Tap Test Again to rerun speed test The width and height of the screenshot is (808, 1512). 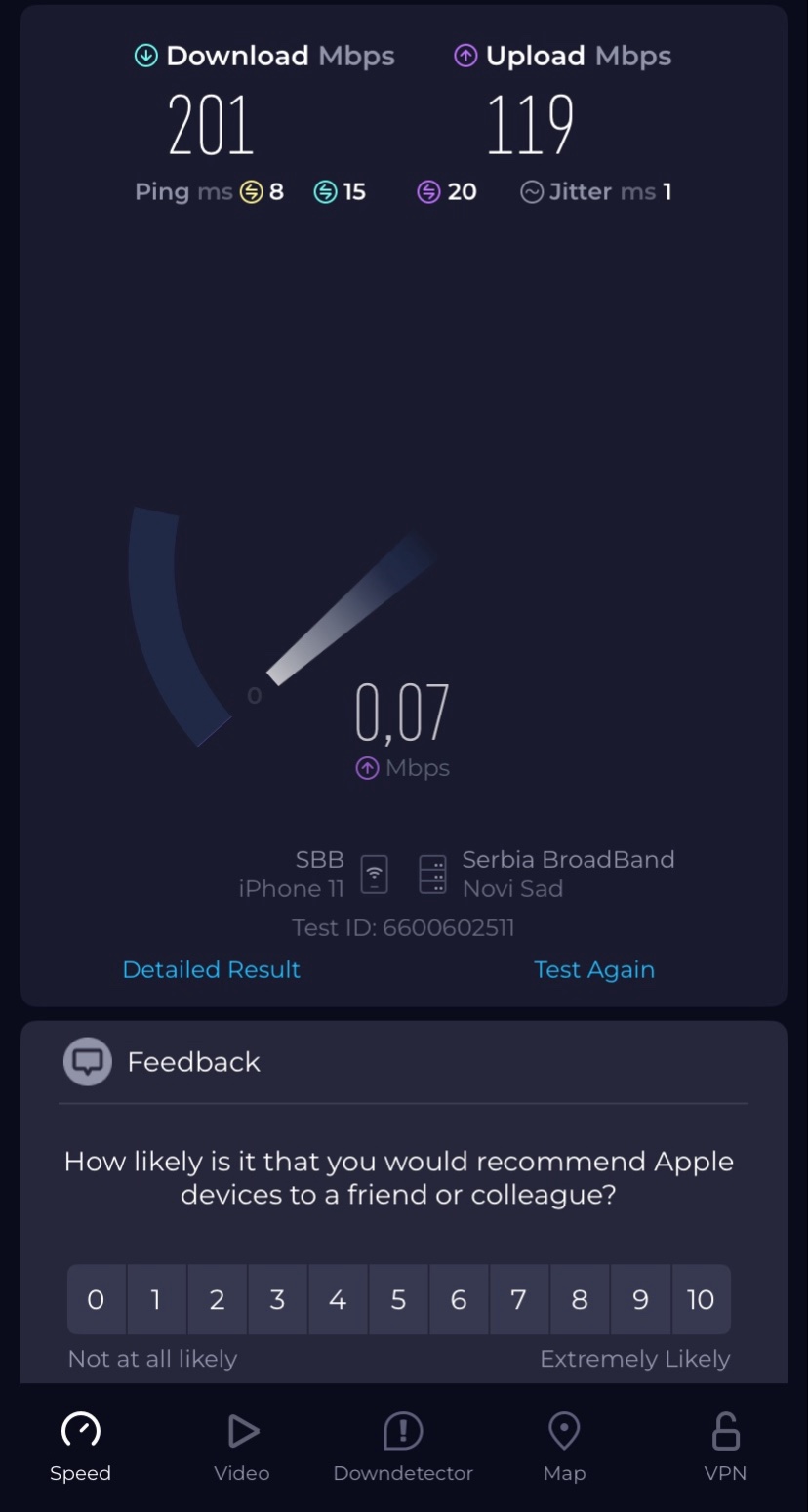(593, 969)
